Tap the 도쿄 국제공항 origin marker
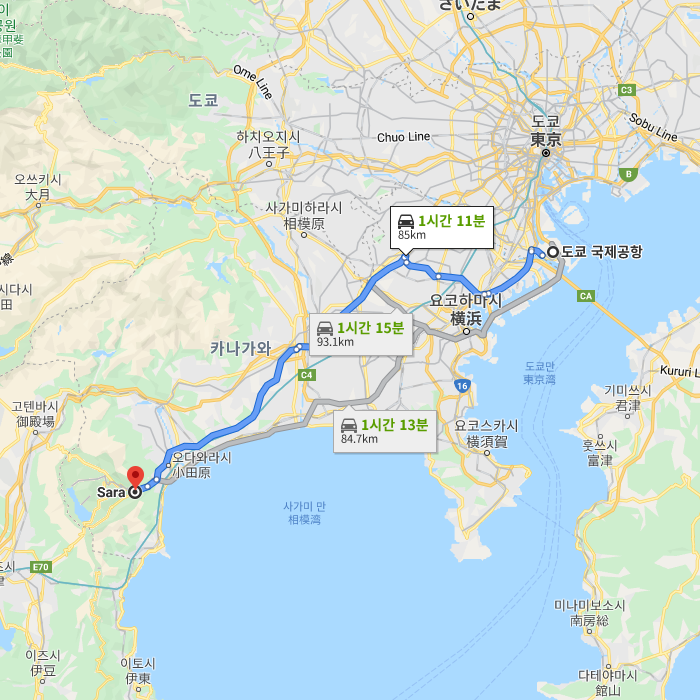Viewport: 700px width, 700px height. click(x=552, y=252)
